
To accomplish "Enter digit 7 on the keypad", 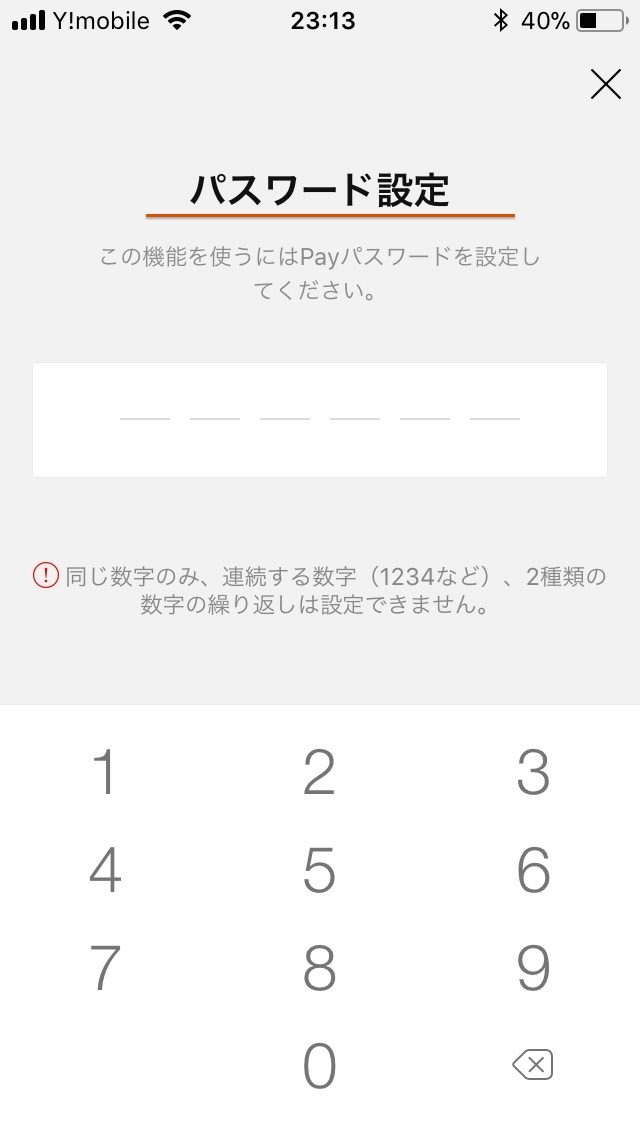I will click(106, 967).
